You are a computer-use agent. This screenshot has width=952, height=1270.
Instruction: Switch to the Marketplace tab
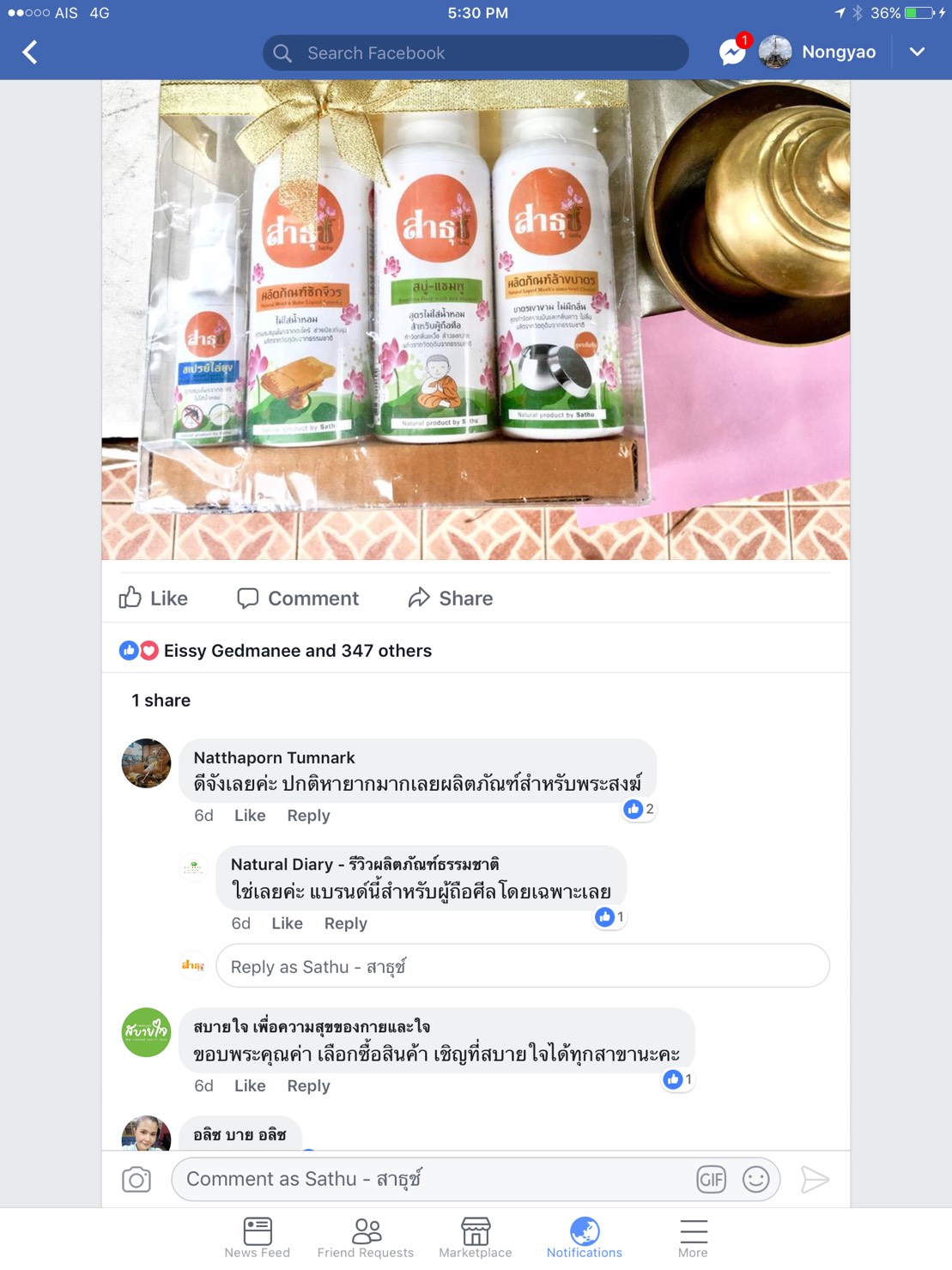tap(476, 1237)
